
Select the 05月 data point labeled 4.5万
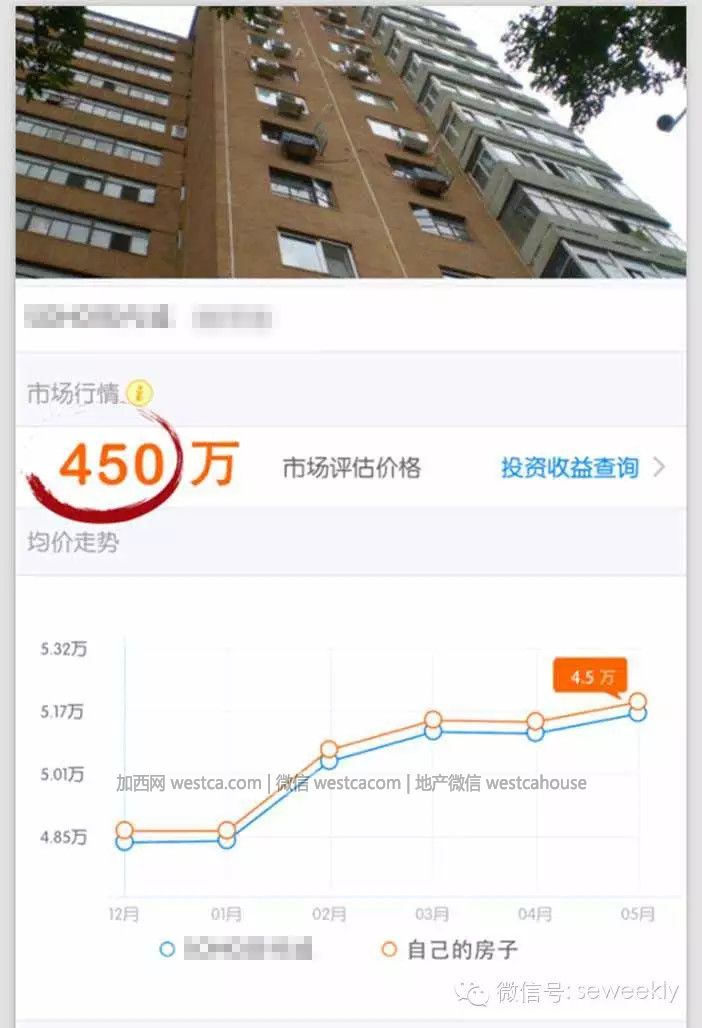[x=637, y=702]
